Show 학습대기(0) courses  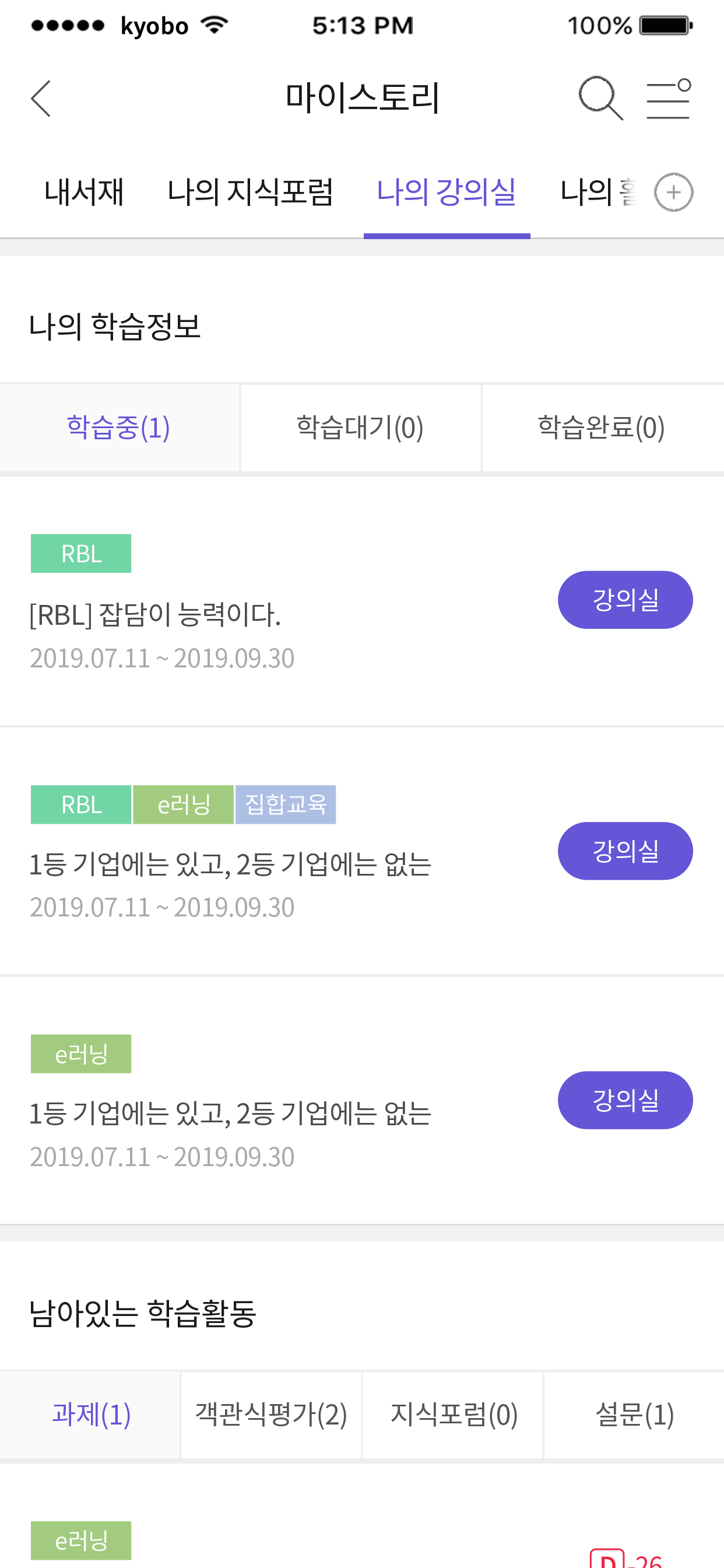click(360, 428)
